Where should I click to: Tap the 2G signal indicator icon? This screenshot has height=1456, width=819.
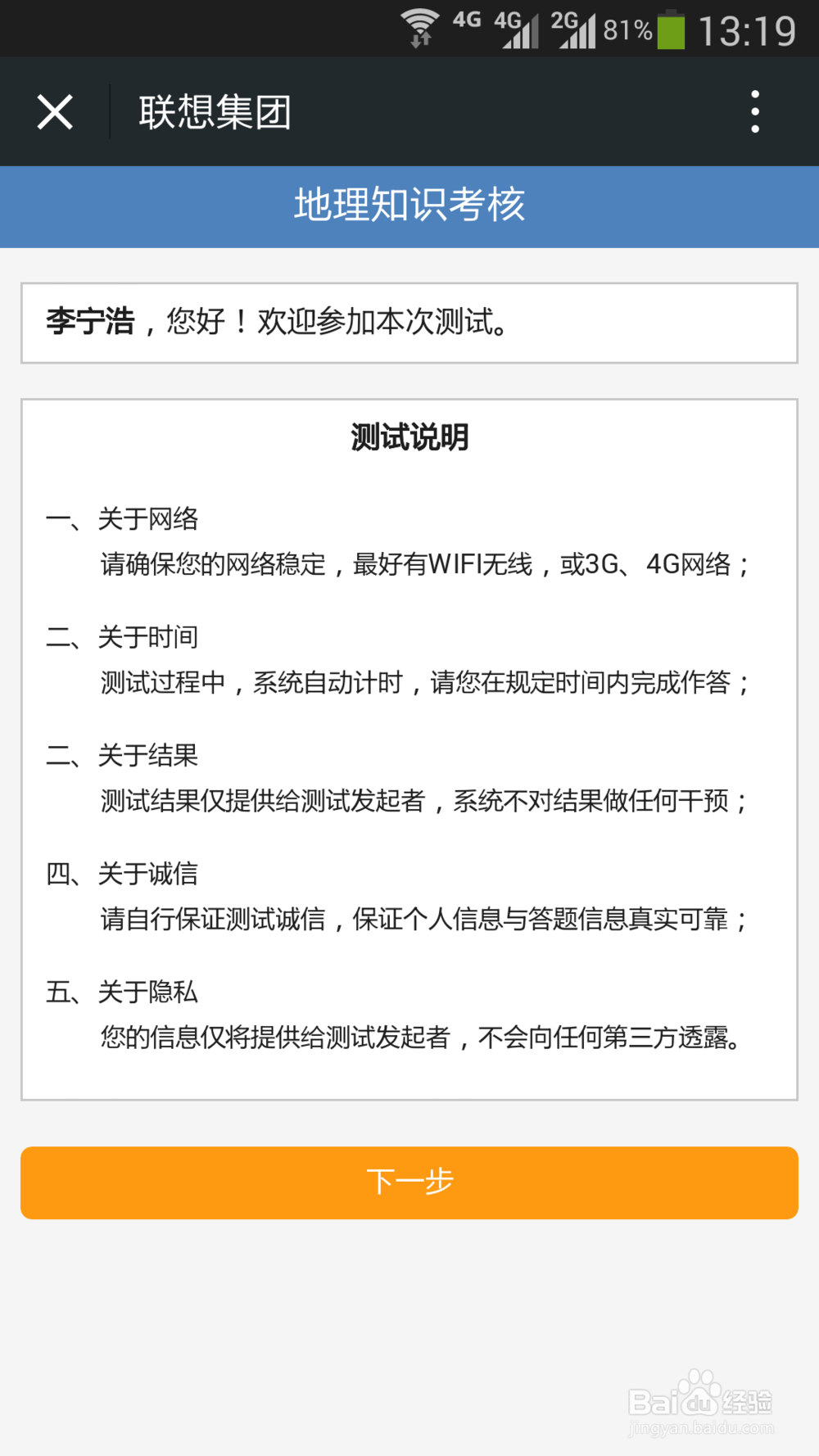577,27
